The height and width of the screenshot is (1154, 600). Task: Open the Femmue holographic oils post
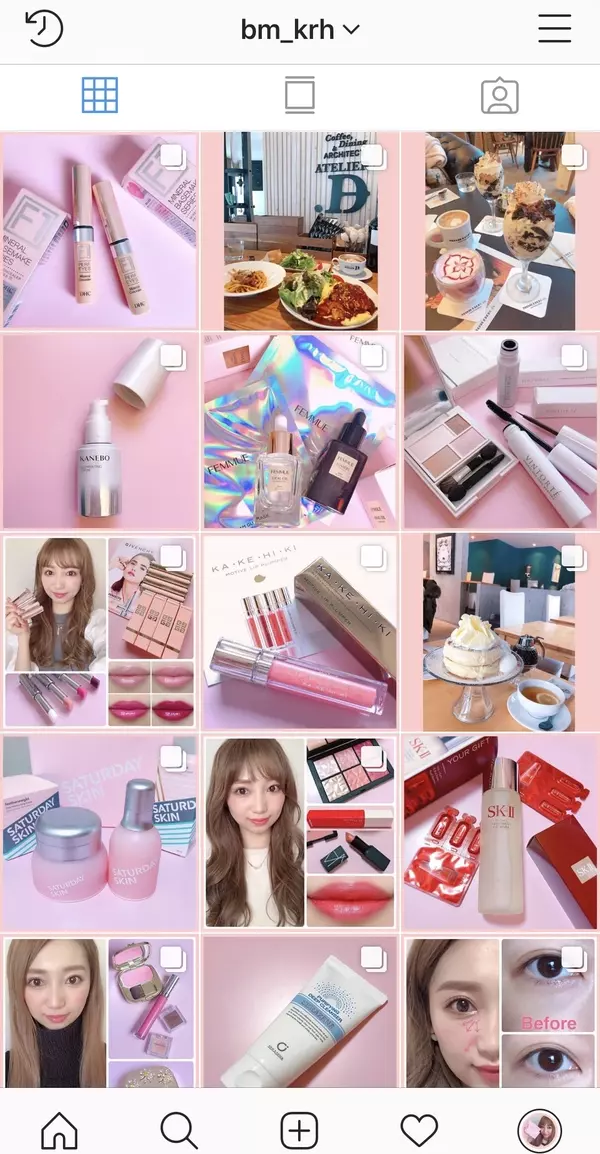tap(300, 431)
